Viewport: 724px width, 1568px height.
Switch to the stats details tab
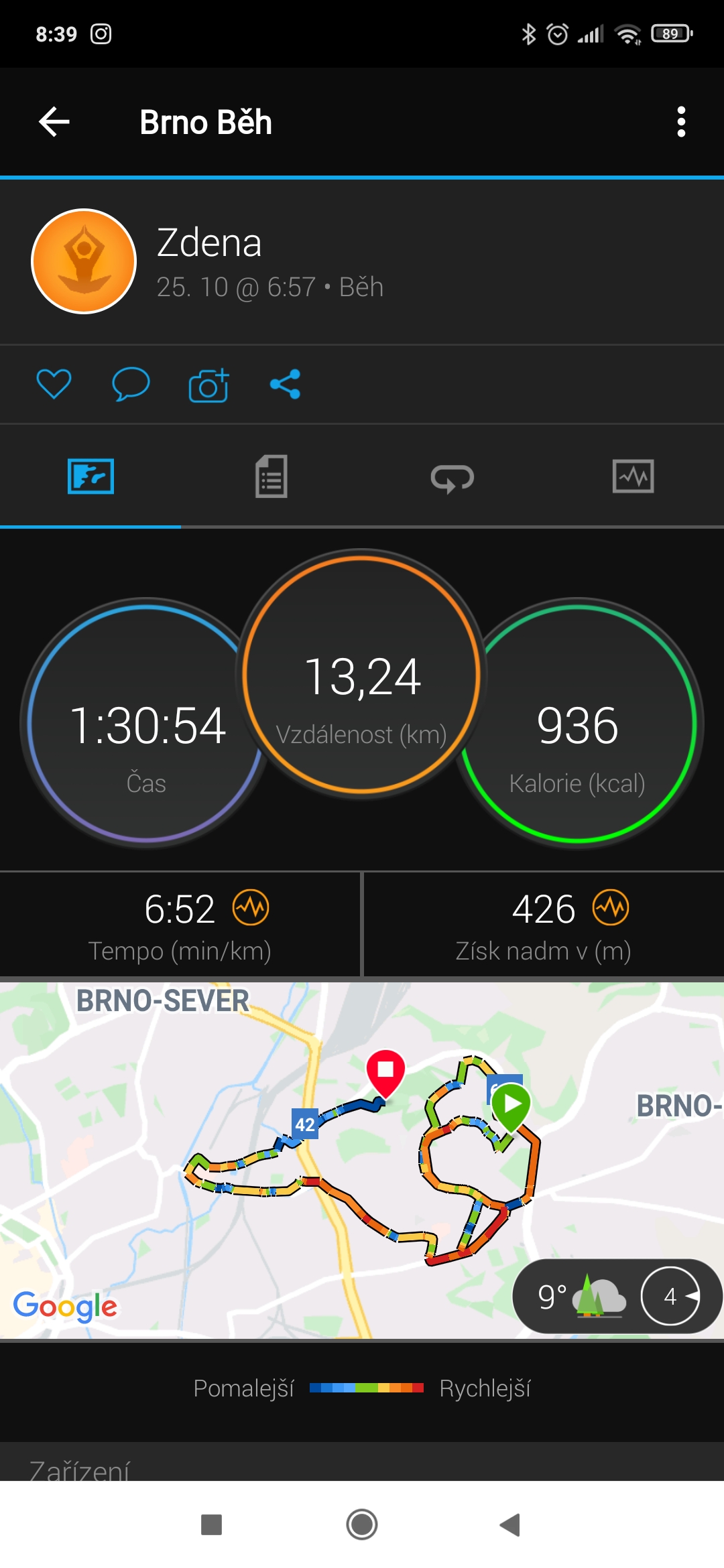pyautogui.click(x=271, y=476)
